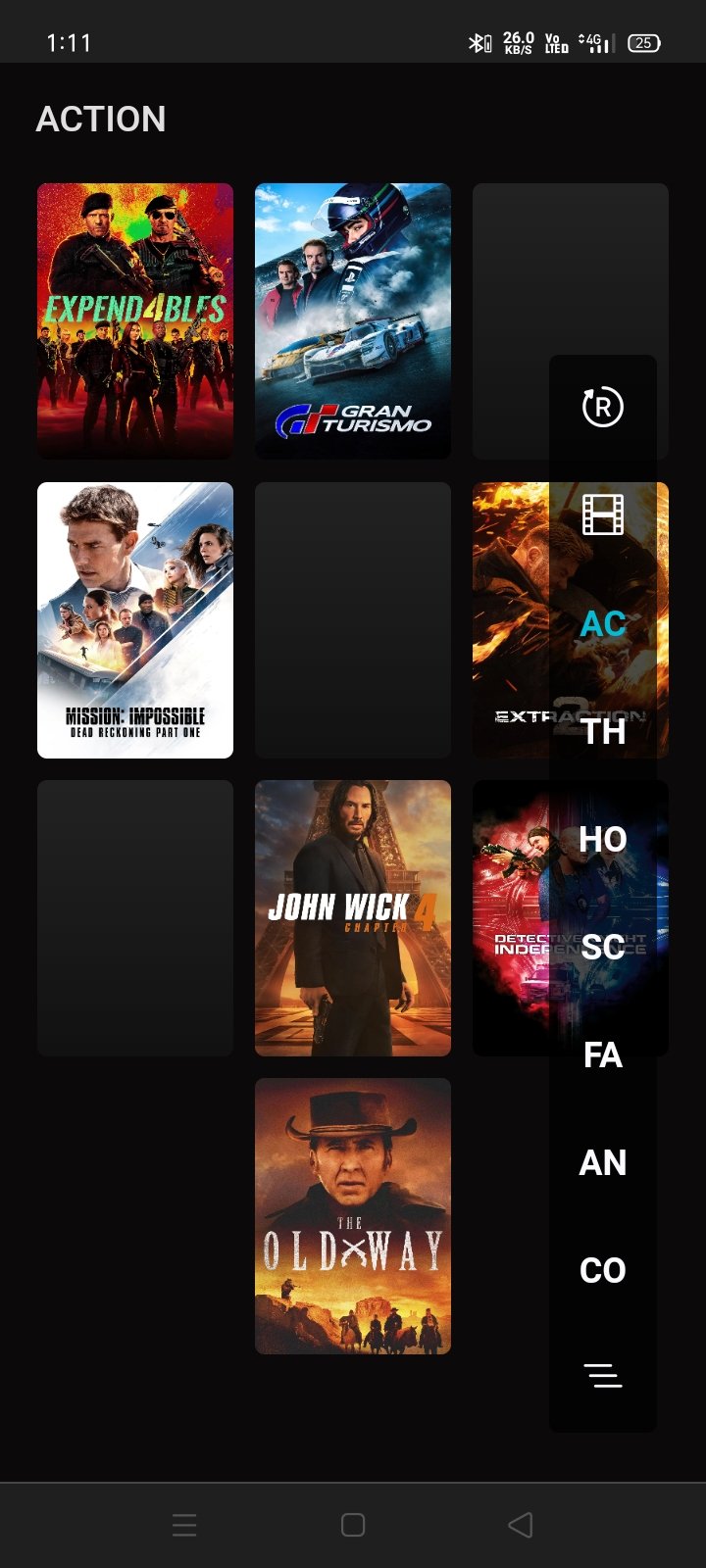Open the list menu icon below CO

pos(602,1376)
